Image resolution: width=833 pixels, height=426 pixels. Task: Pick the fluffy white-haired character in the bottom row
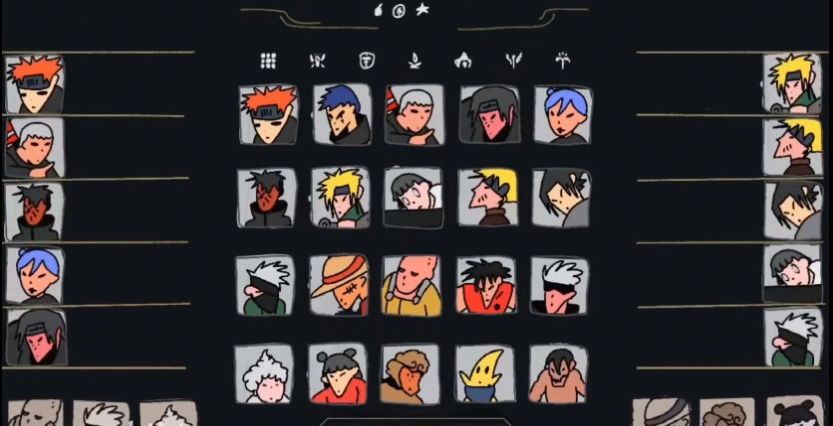coord(264,374)
